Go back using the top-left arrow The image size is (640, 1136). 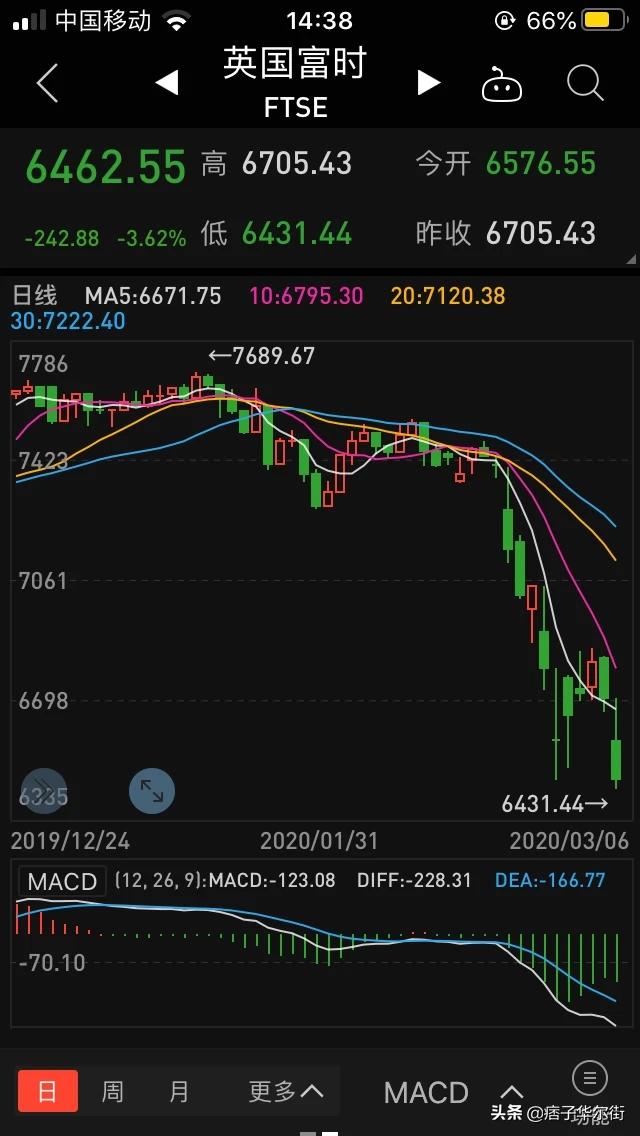(48, 83)
